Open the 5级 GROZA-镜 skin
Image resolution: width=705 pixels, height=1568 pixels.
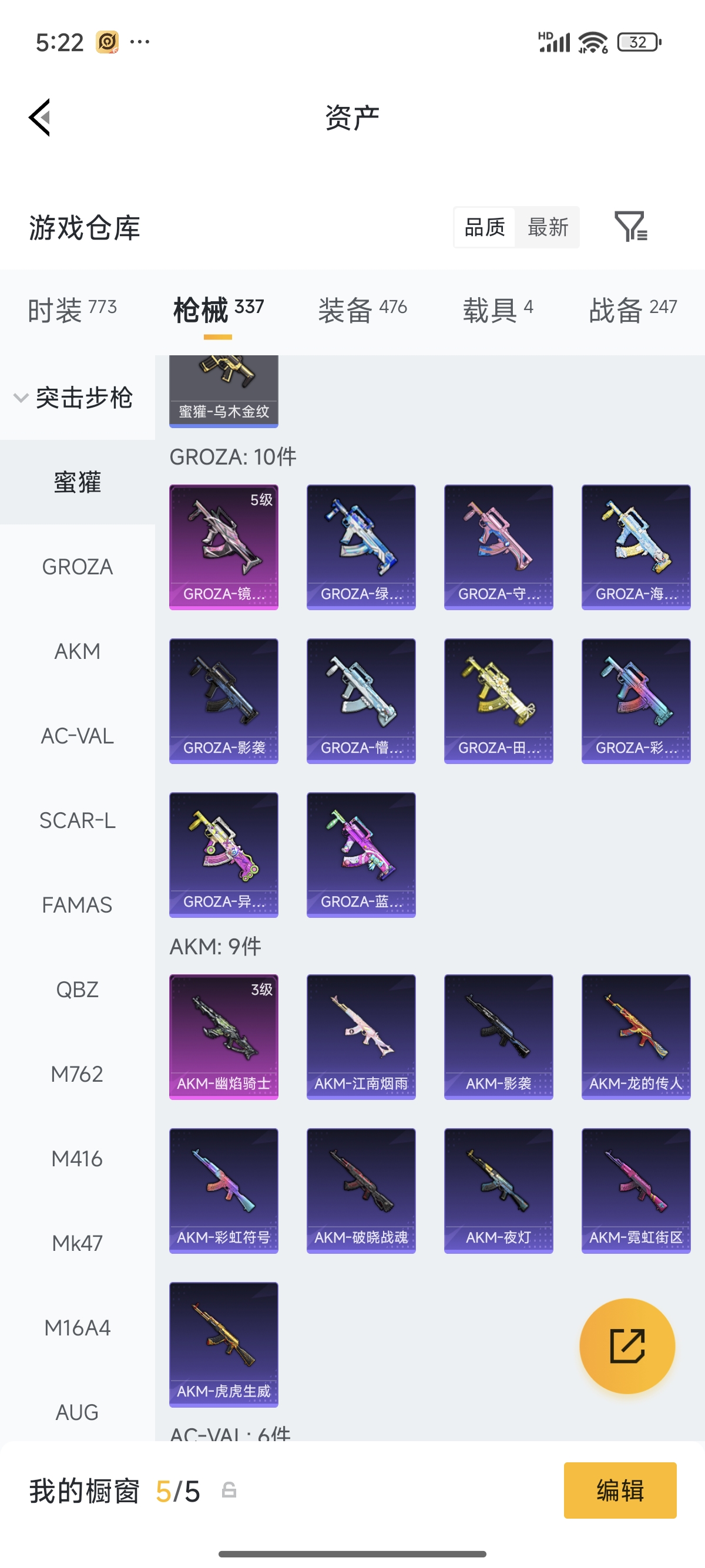[x=223, y=547]
